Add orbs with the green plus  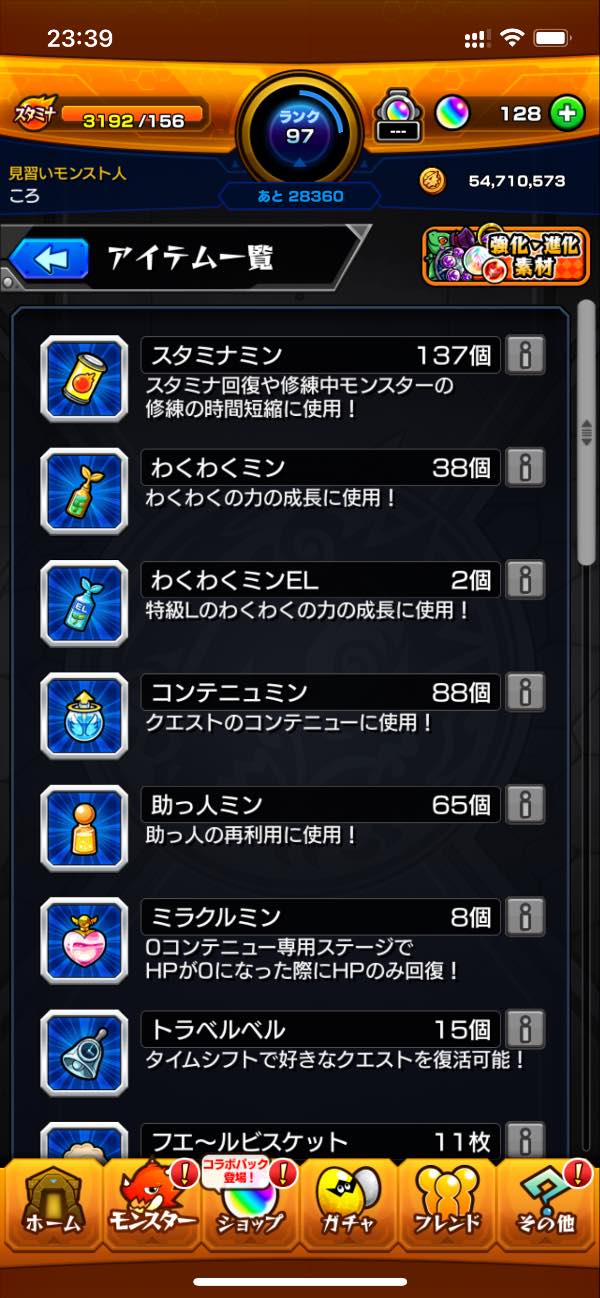[x=566, y=114]
